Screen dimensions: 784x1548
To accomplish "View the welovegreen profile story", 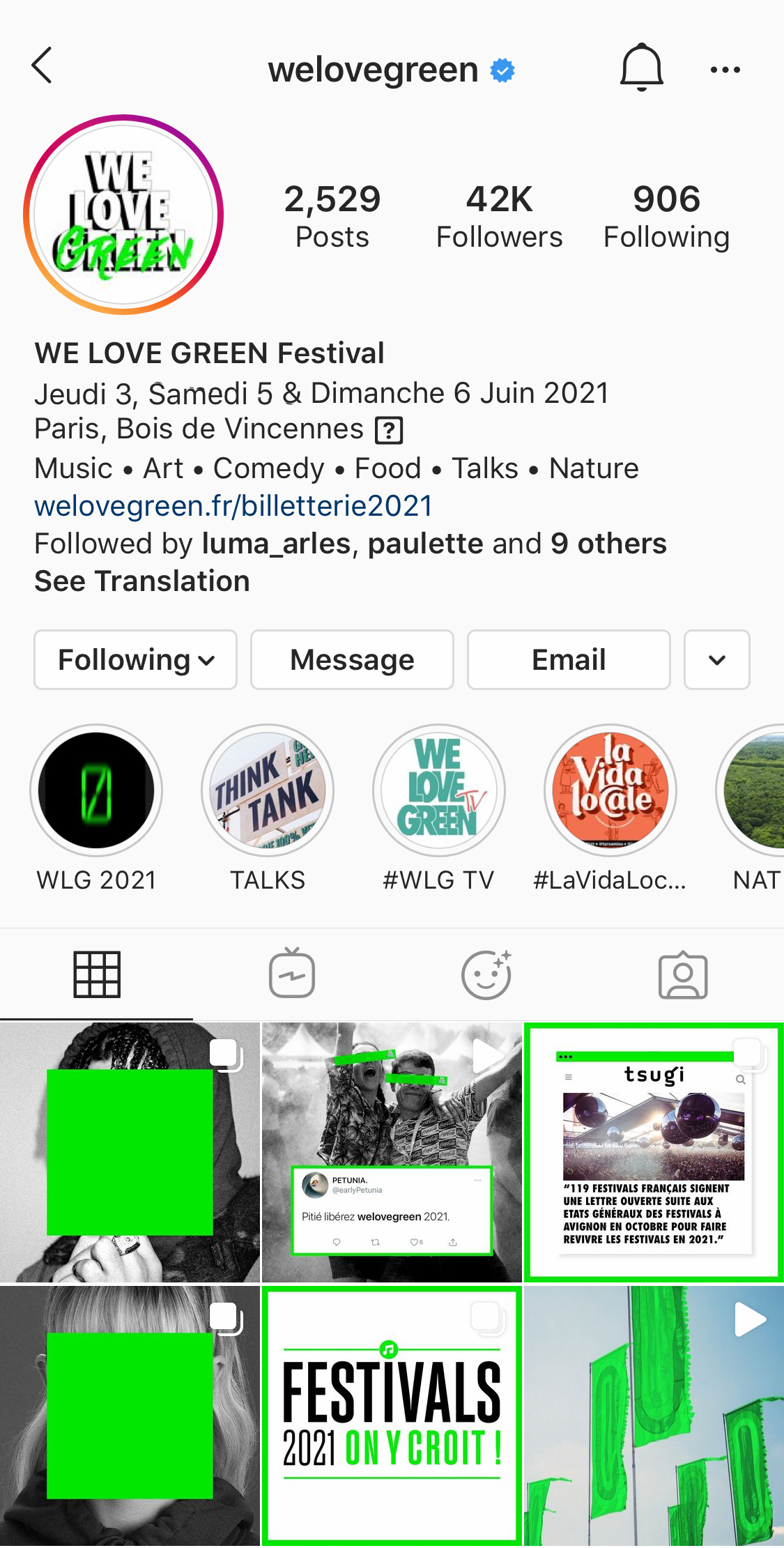I will pos(123,215).
